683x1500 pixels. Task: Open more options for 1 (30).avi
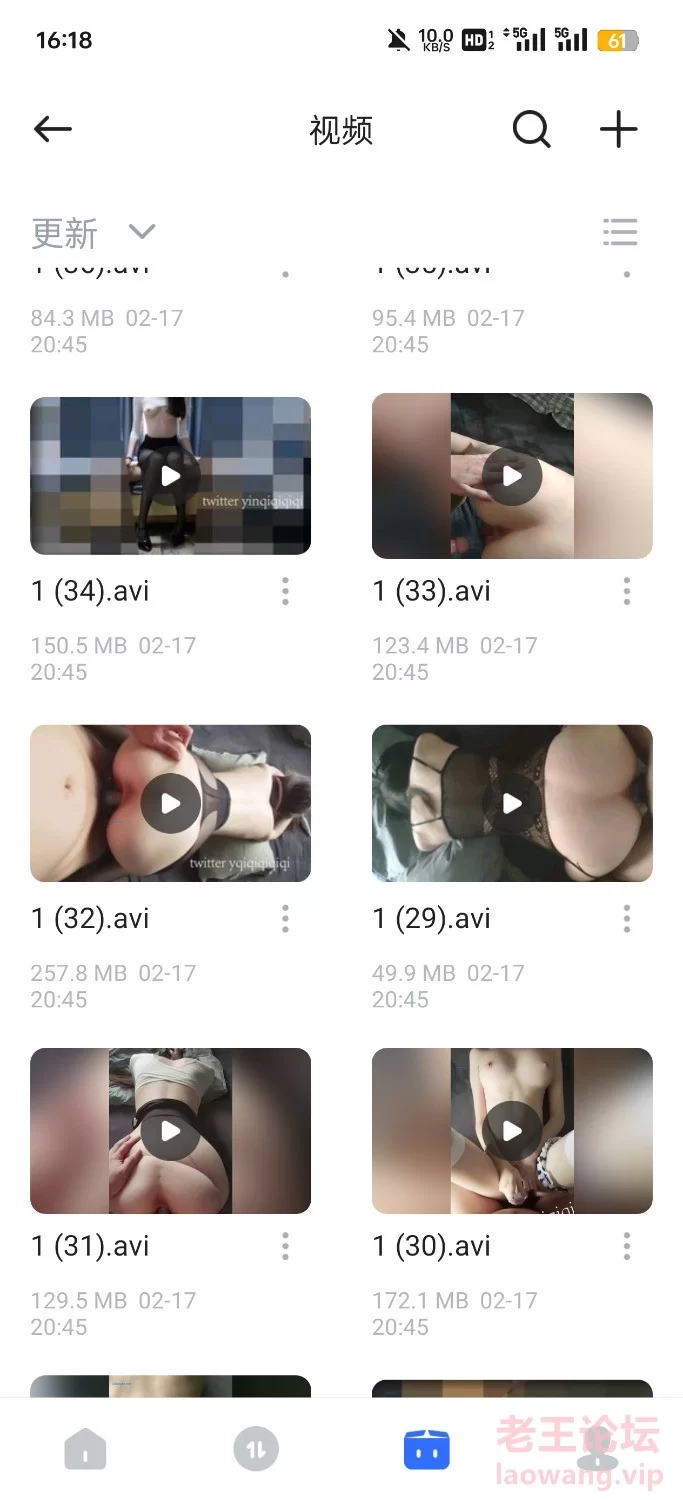tap(627, 1246)
